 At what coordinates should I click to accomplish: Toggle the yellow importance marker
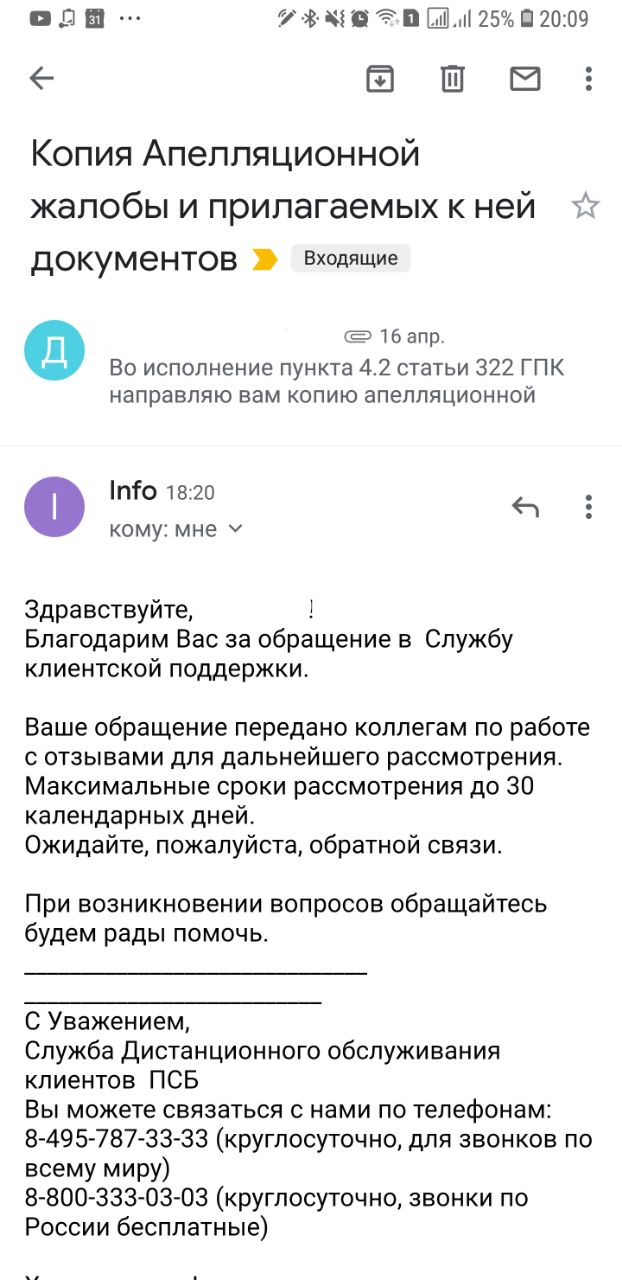(264, 260)
